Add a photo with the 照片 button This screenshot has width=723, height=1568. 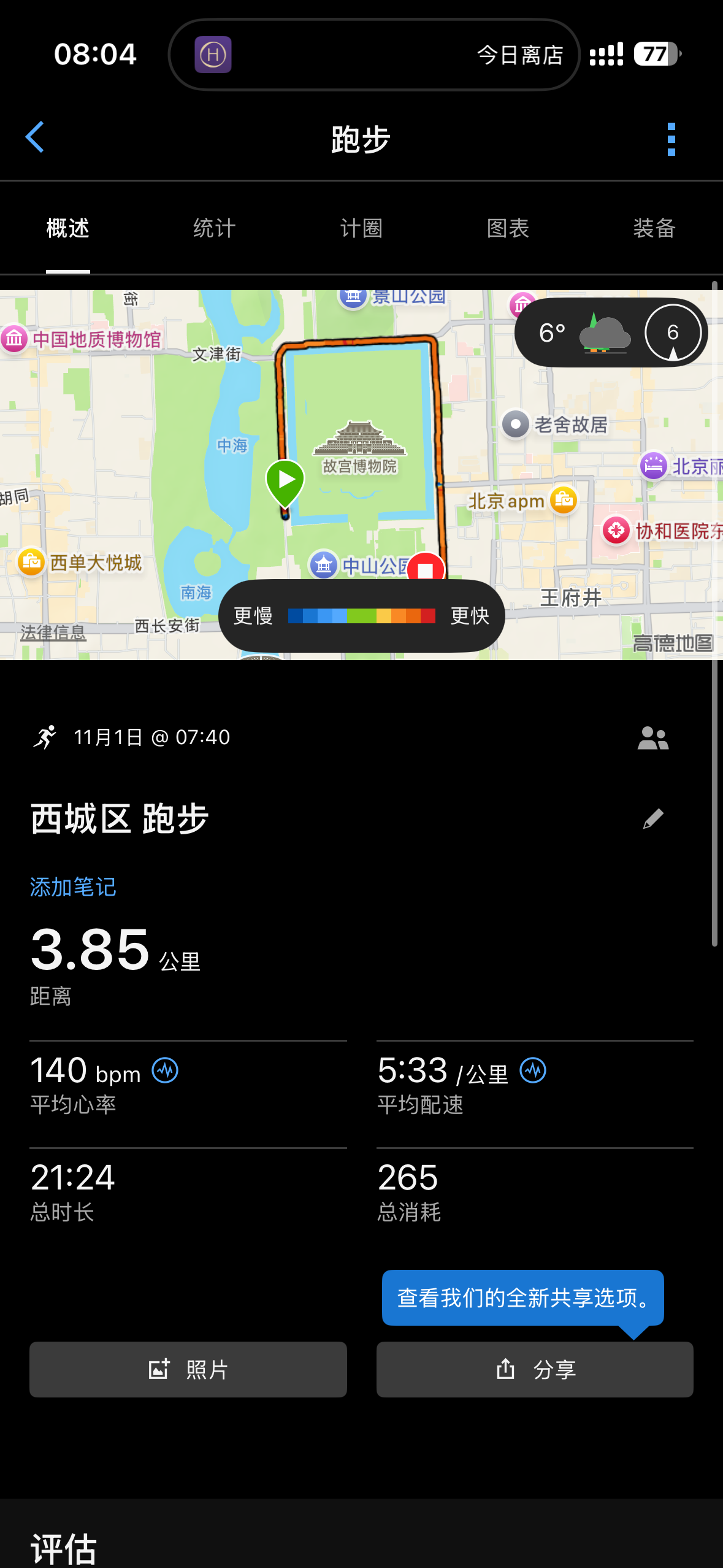pyautogui.click(x=188, y=1369)
